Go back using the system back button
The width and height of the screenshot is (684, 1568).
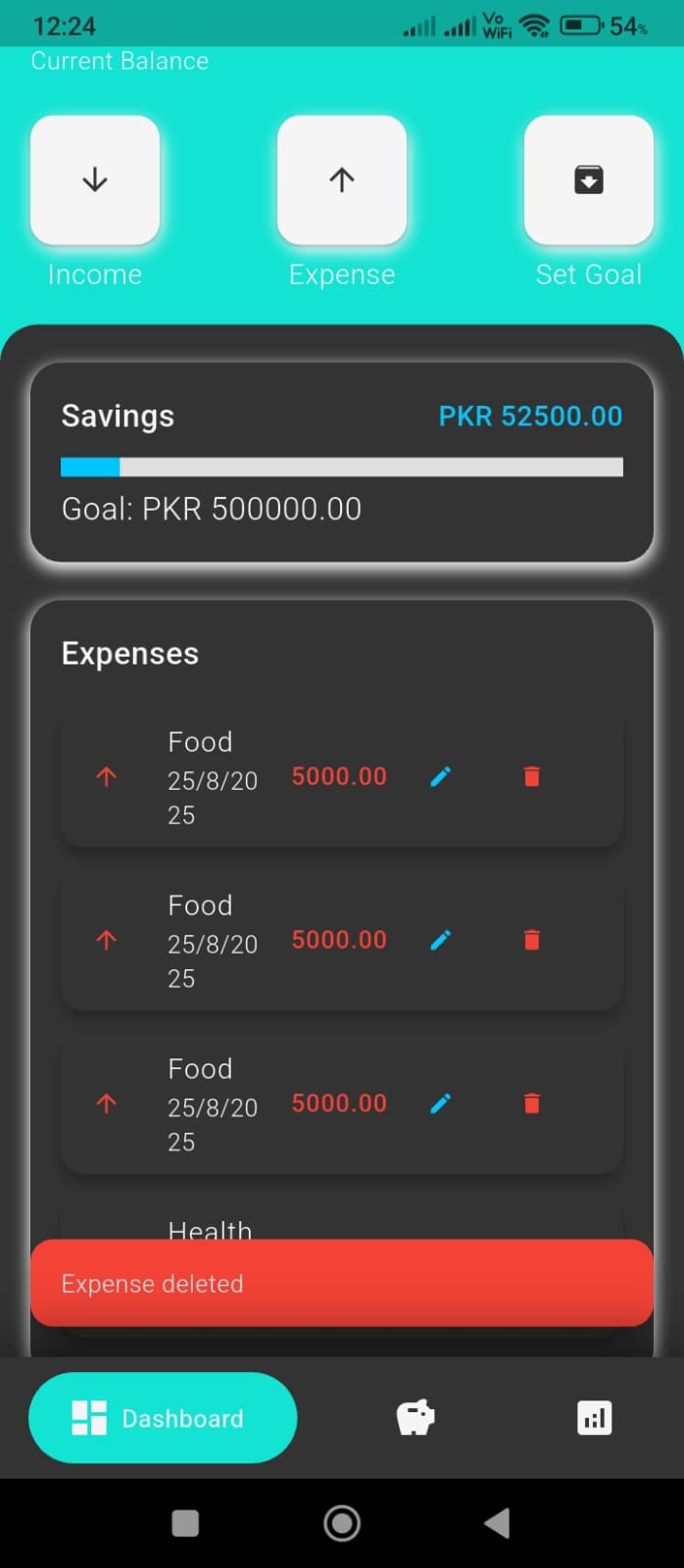[x=498, y=1523]
